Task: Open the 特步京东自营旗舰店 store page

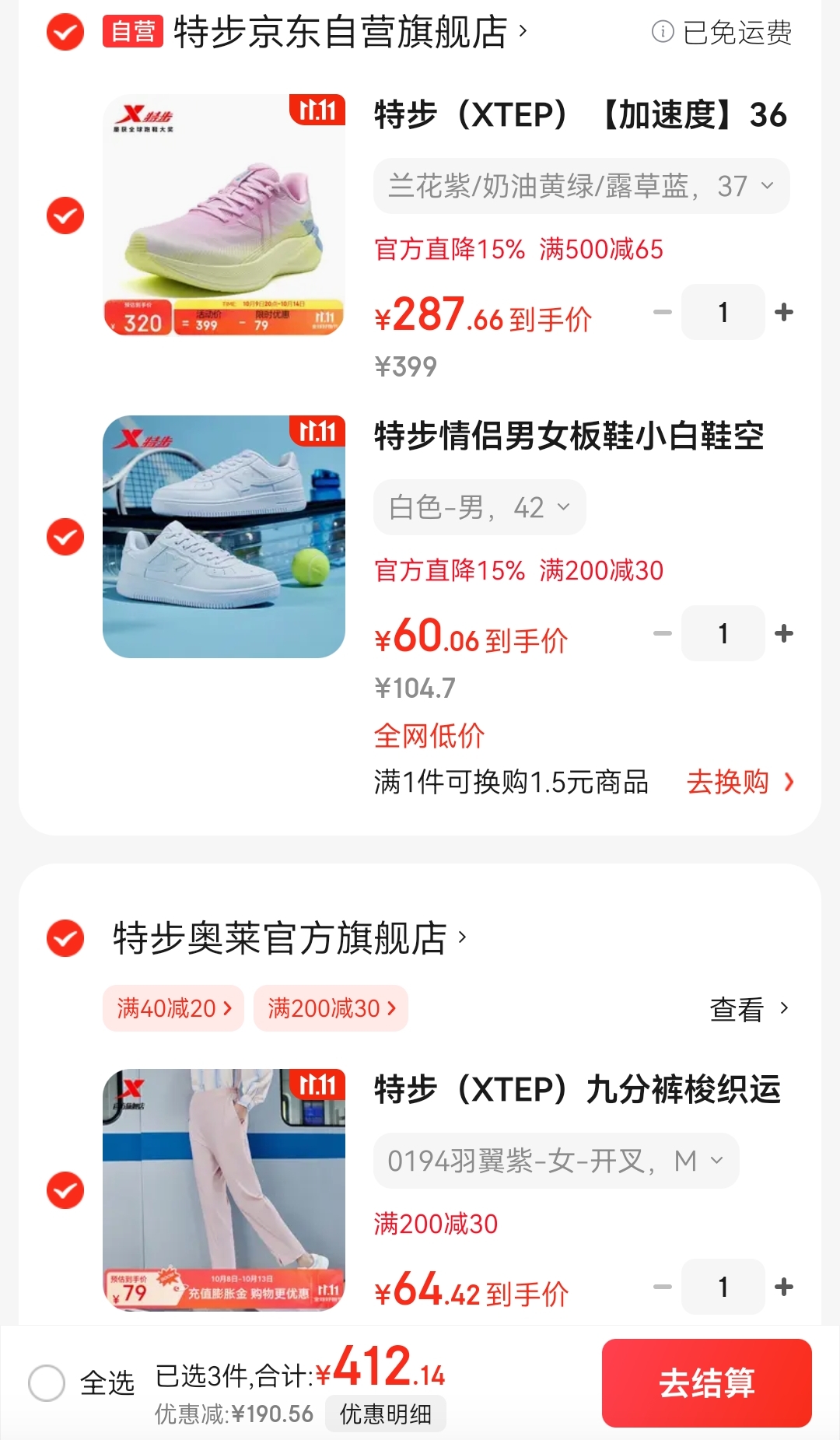Action: [x=342, y=33]
